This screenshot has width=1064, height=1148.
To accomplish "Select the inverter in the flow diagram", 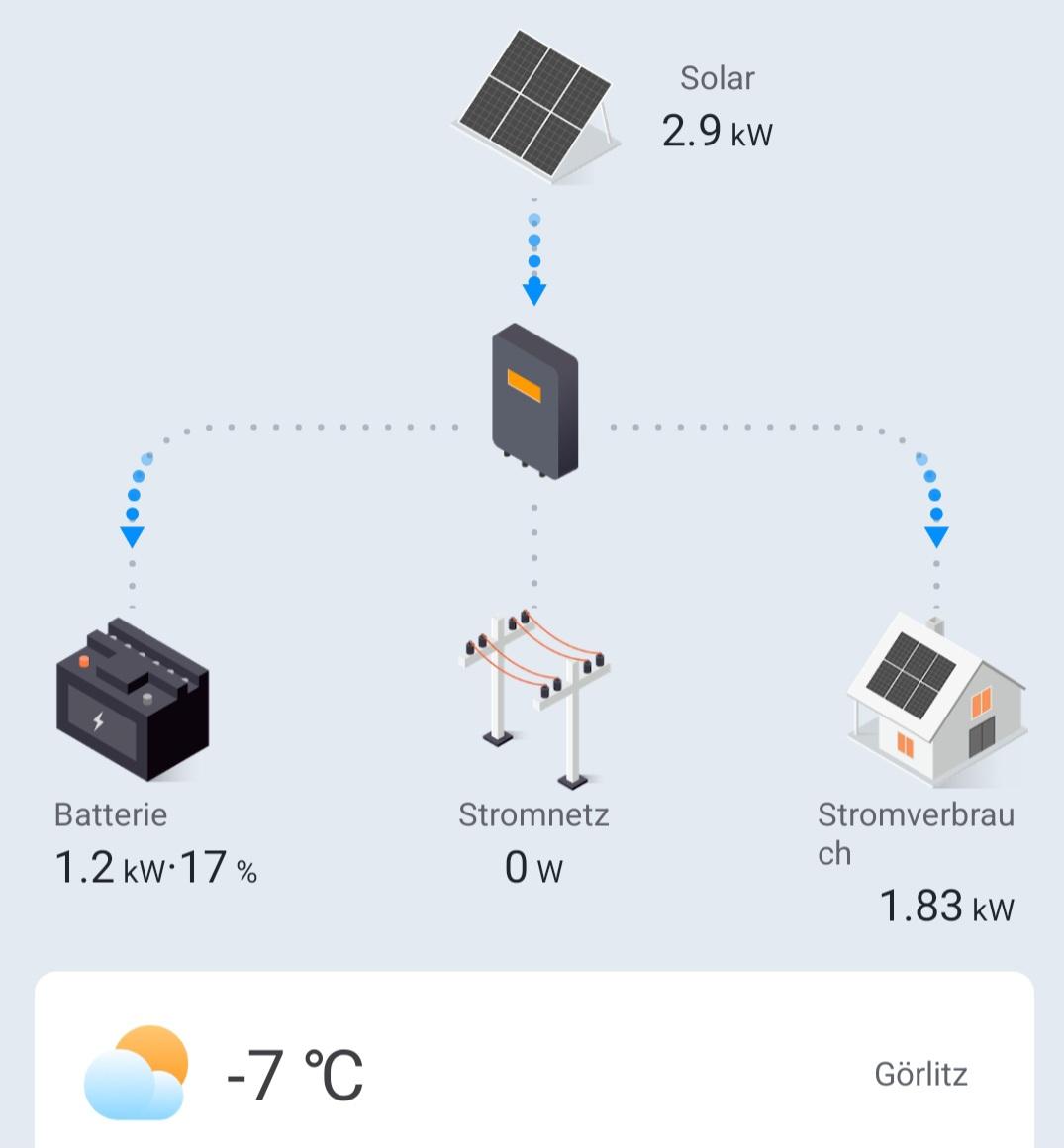I will coord(534,400).
